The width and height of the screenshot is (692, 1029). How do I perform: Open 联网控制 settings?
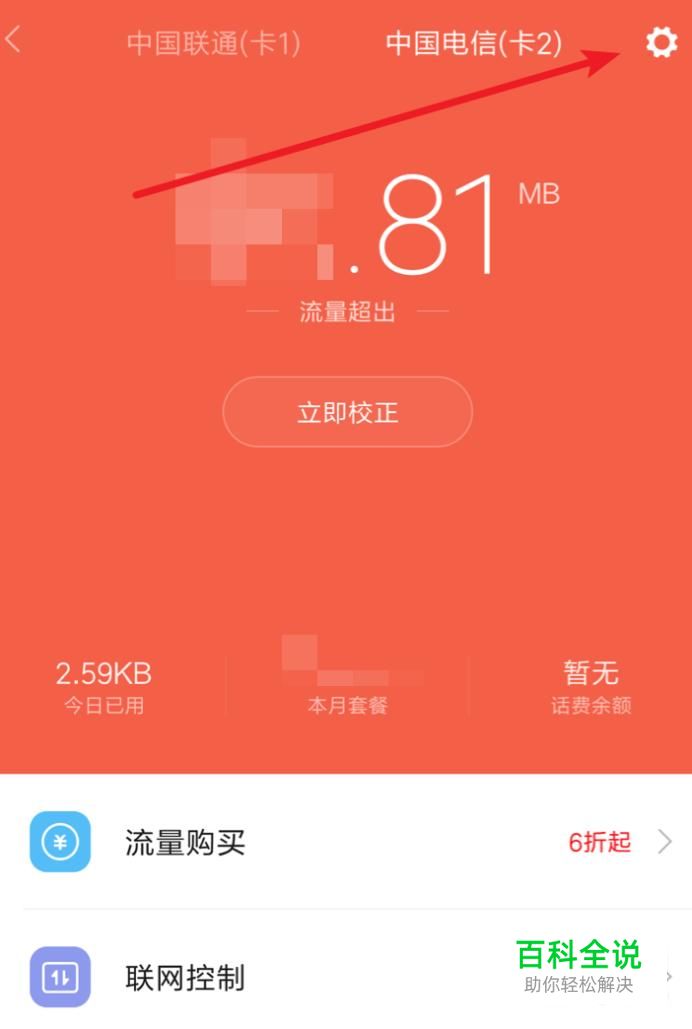[x=300, y=977]
